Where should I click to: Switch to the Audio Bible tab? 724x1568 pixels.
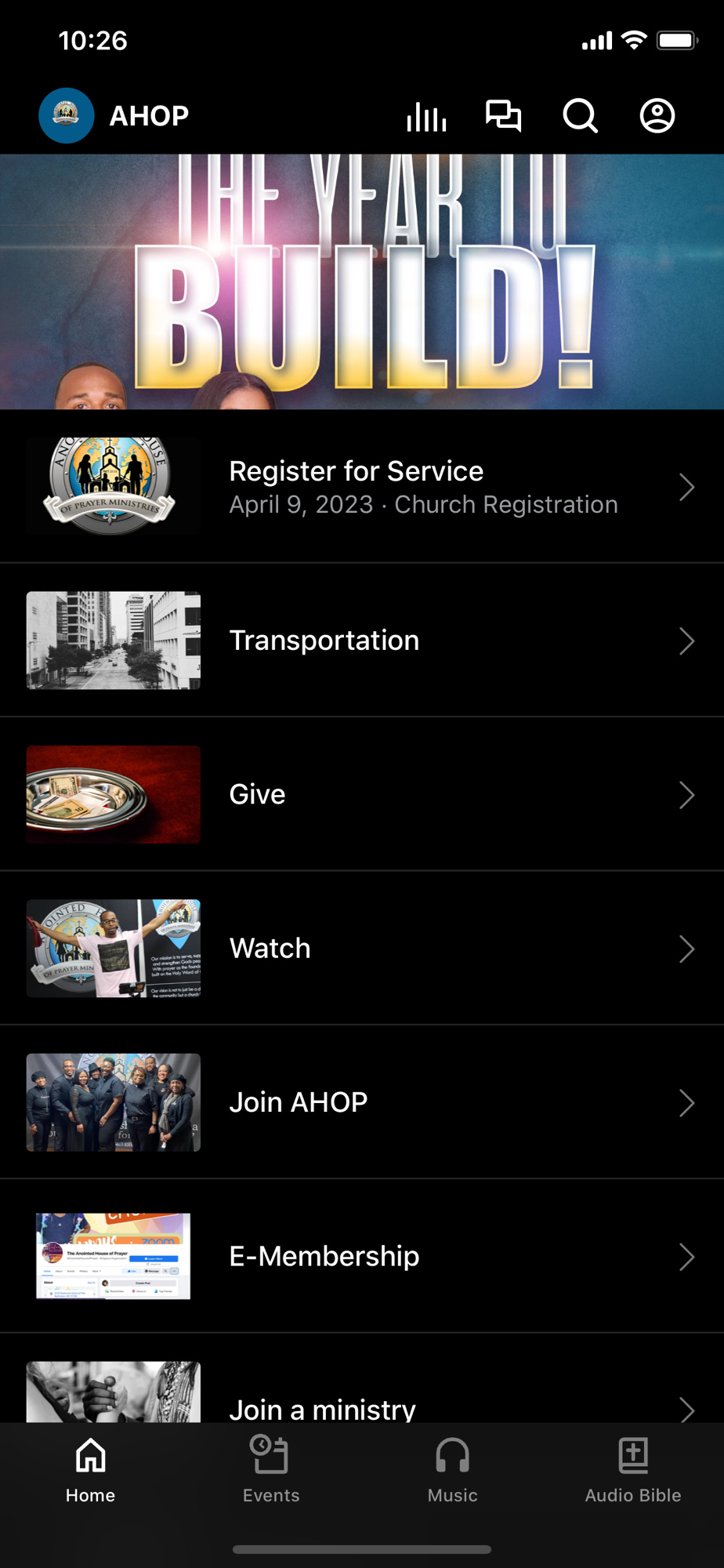(x=633, y=1470)
